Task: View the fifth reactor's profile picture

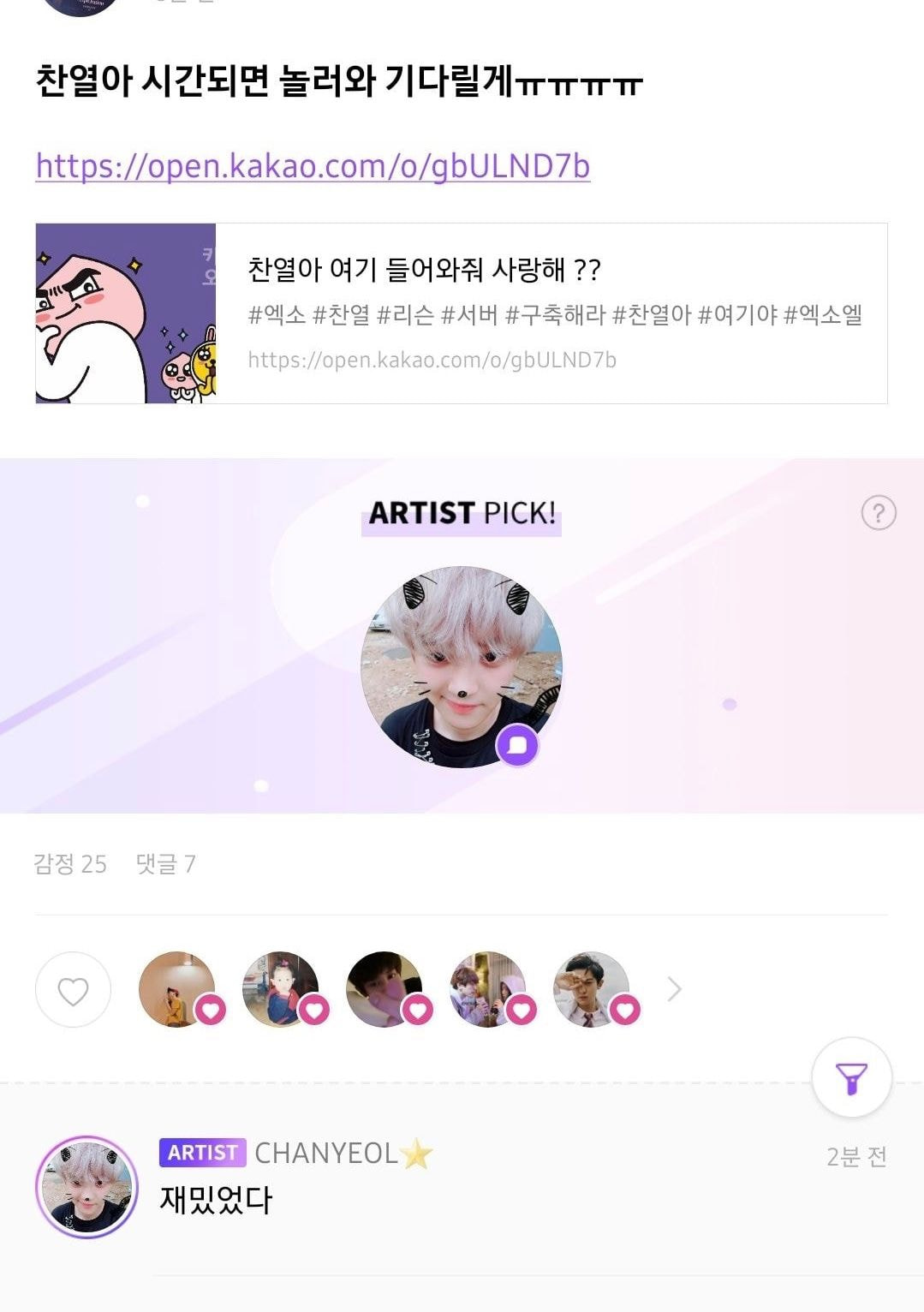Action: pos(592,989)
